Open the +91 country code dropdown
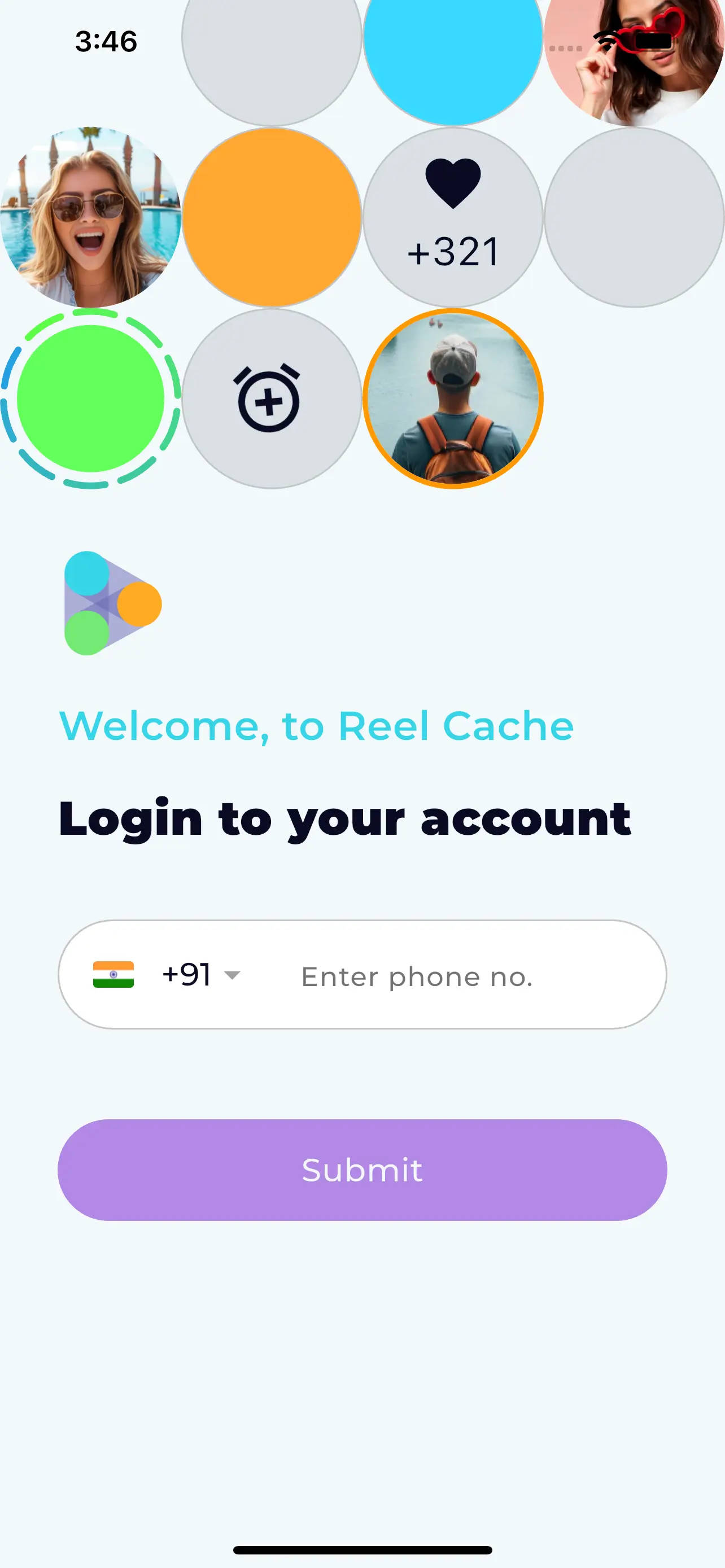 pos(200,975)
